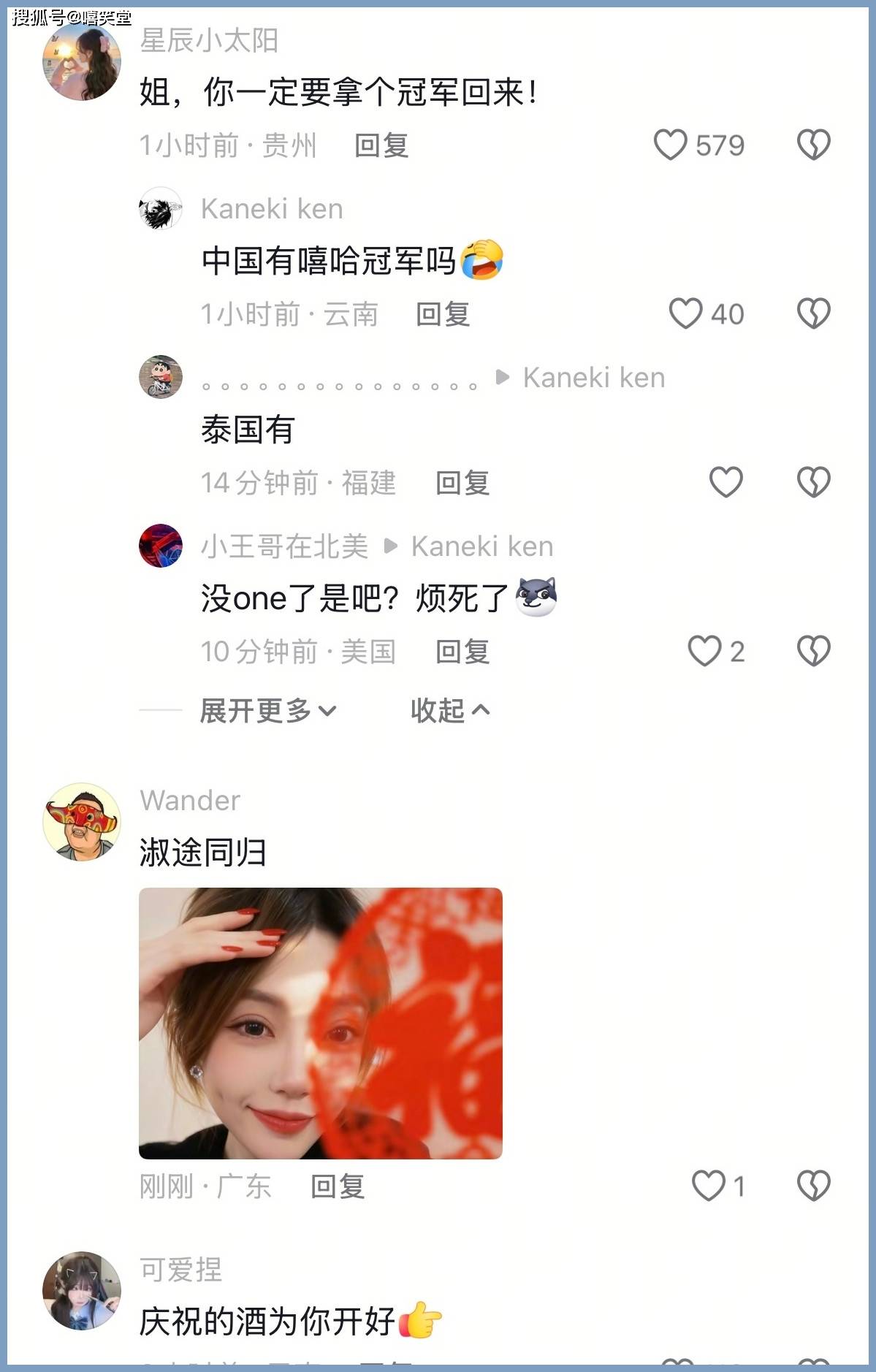The height and width of the screenshot is (1372, 876).
Task: Reply to the 泰国有 comment
Action: pyautogui.click(x=462, y=483)
